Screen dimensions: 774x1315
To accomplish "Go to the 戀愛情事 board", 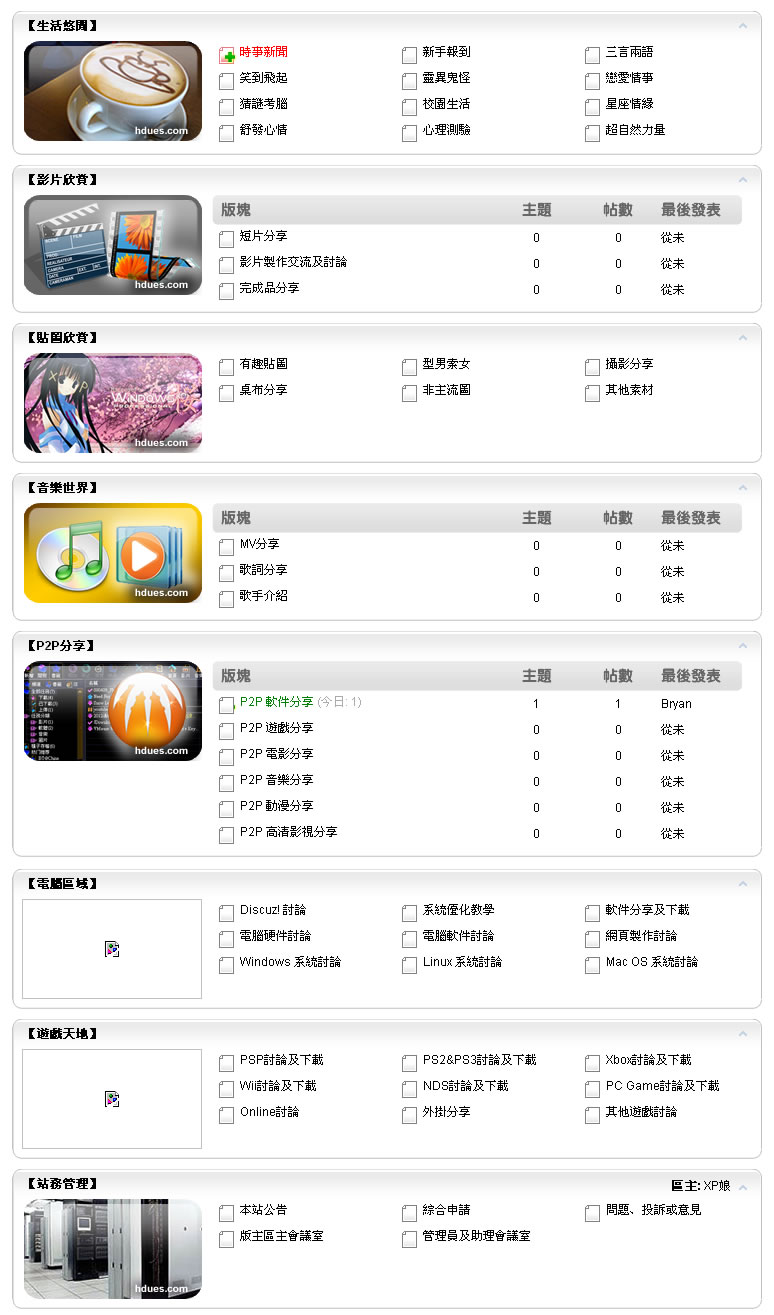I will (x=629, y=78).
